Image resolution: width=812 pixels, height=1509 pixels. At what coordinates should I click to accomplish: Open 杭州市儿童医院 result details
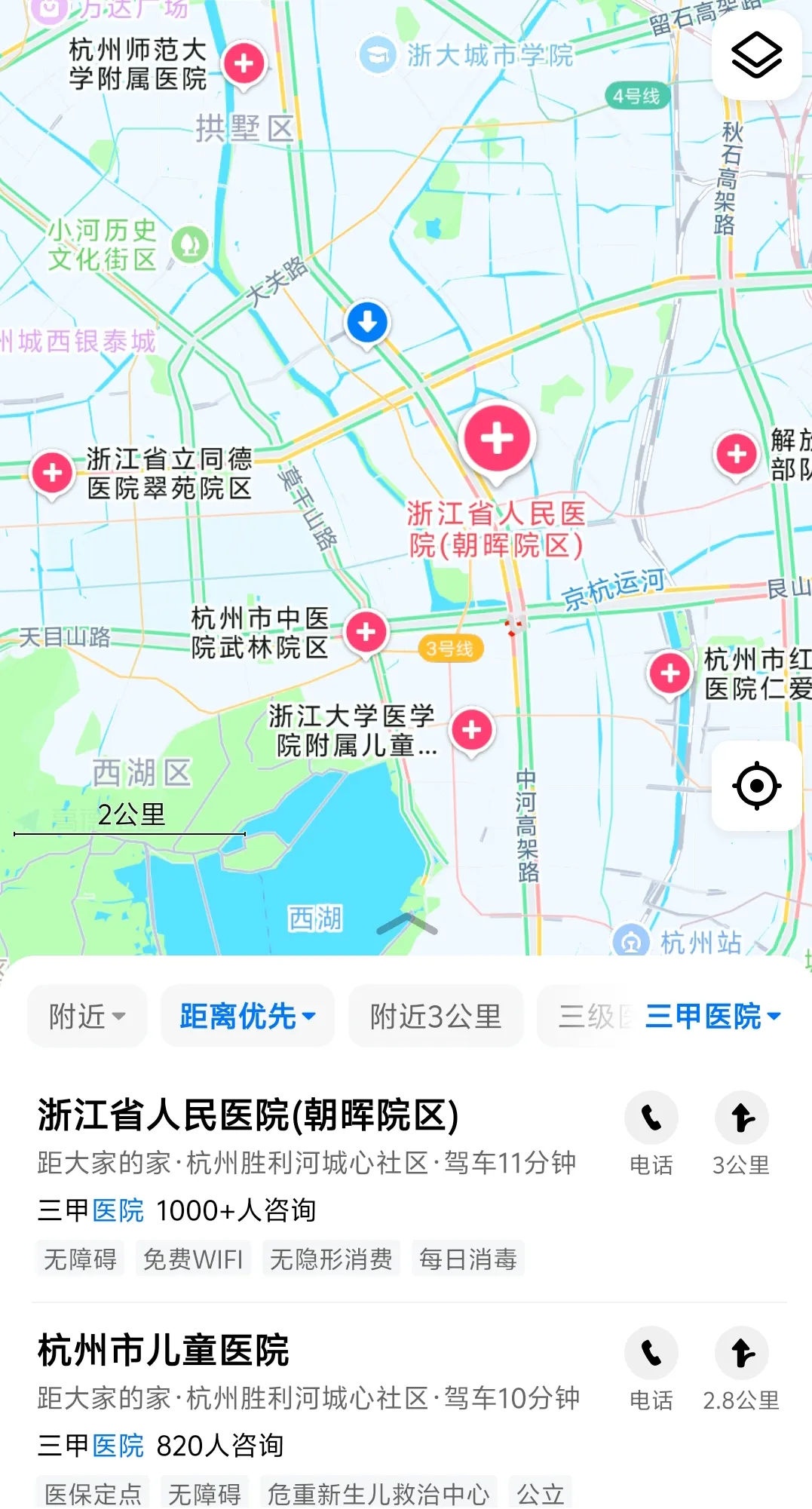[x=164, y=1350]
